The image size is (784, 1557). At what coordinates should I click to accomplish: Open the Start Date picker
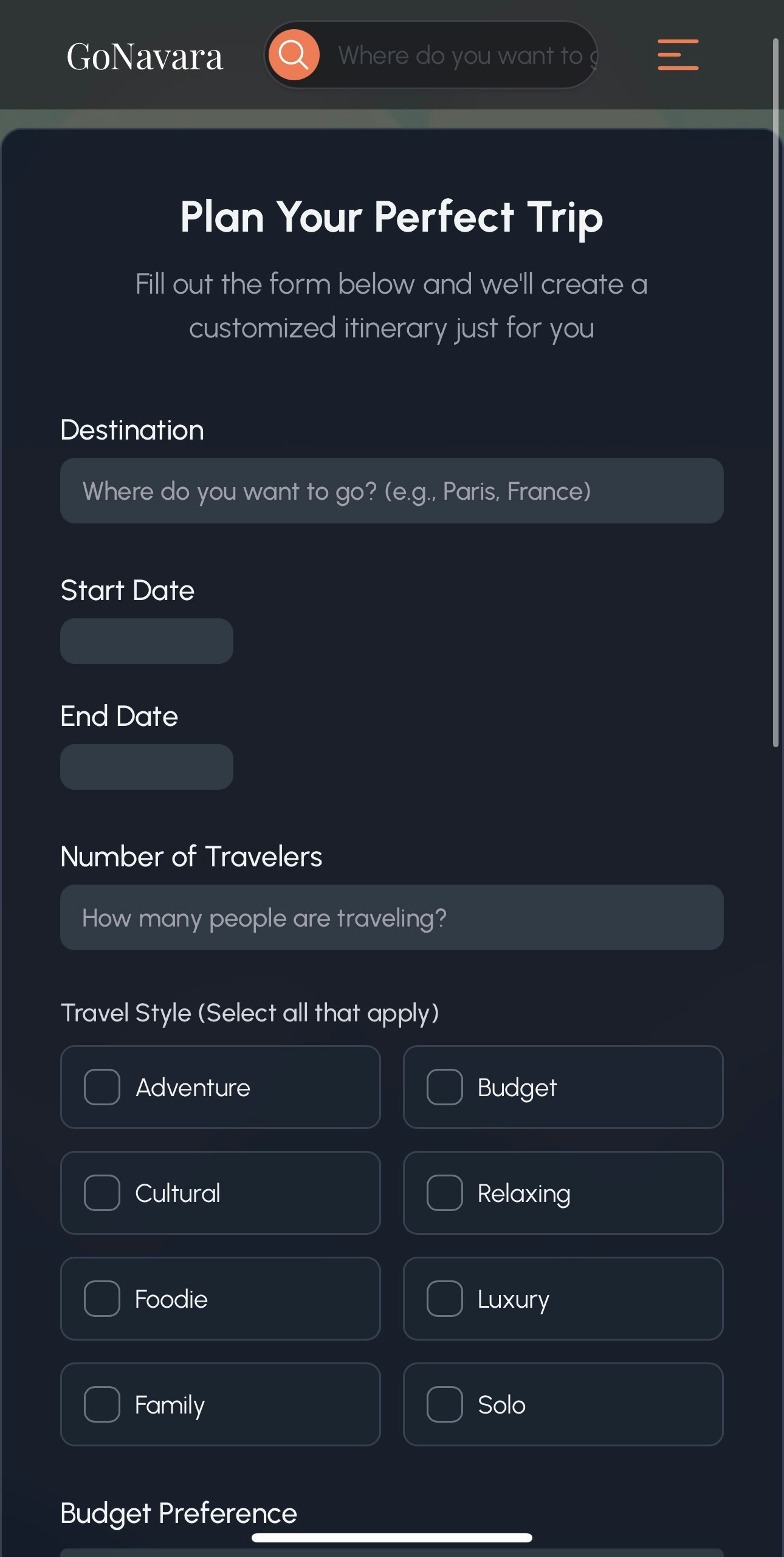pyautogui.click(x=146, y=641)
